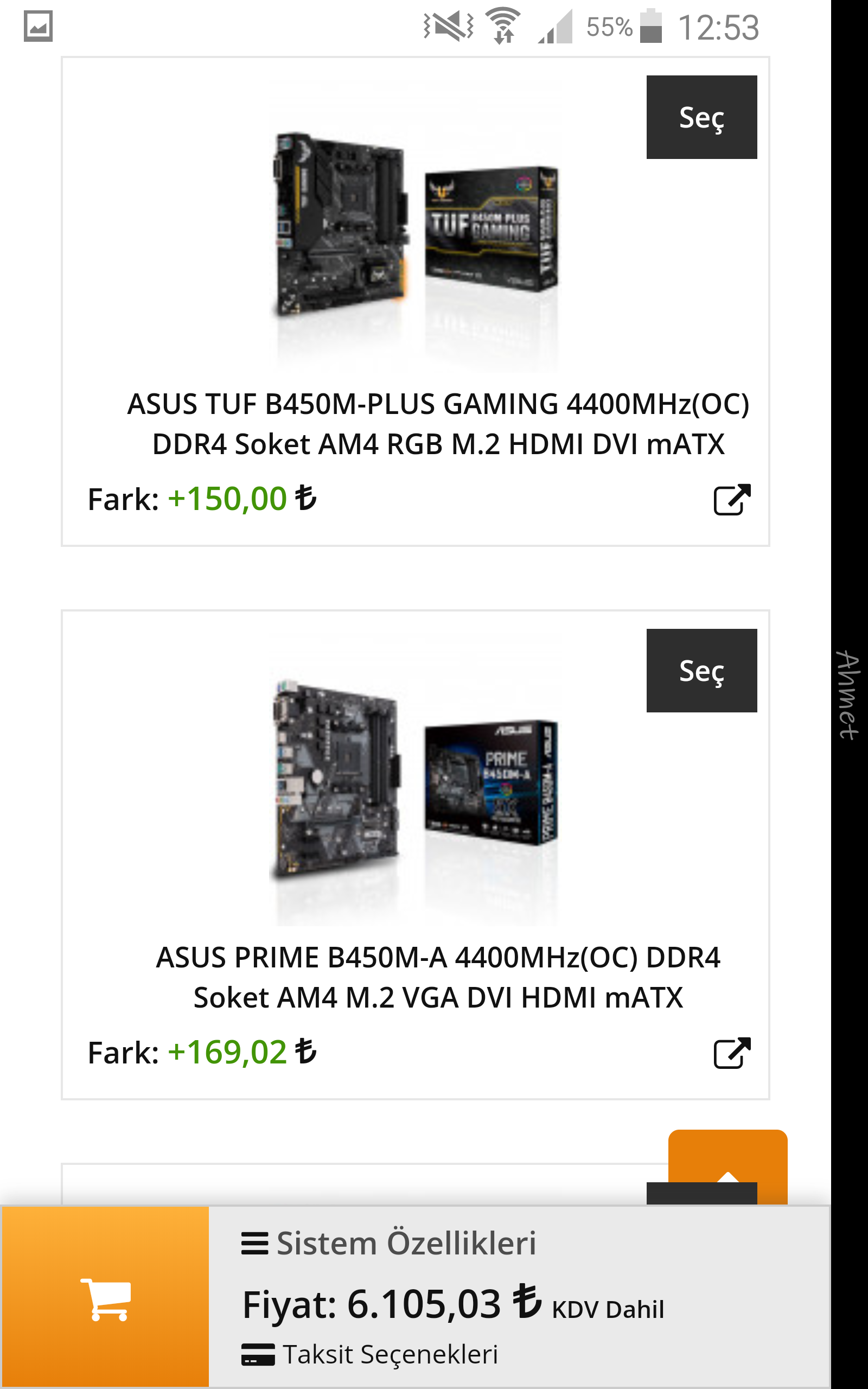
Task: Select the ASUS PRIME B450M-A motherboard
Action: (x=701, y=671)
